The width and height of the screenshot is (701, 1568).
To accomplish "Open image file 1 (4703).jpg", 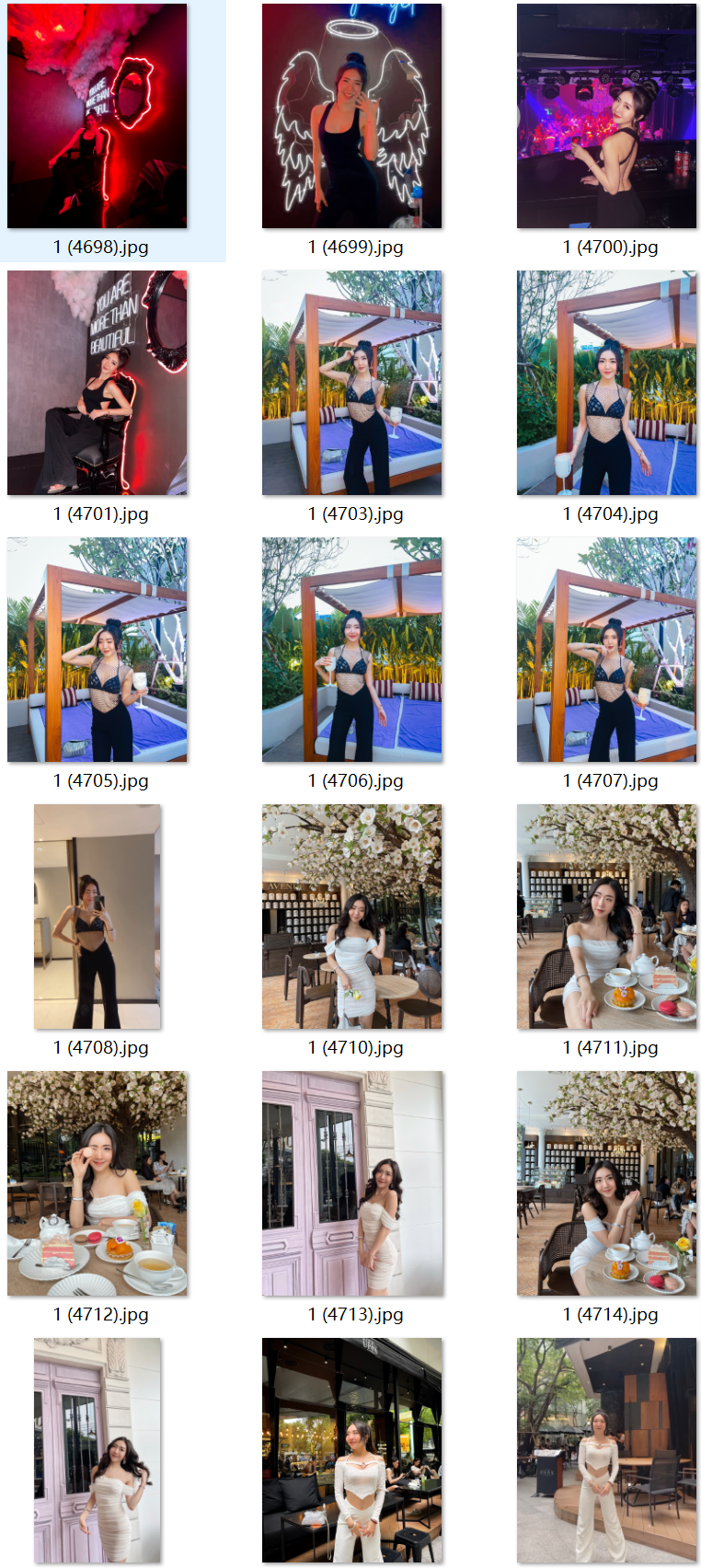I will tap(351, 383).
